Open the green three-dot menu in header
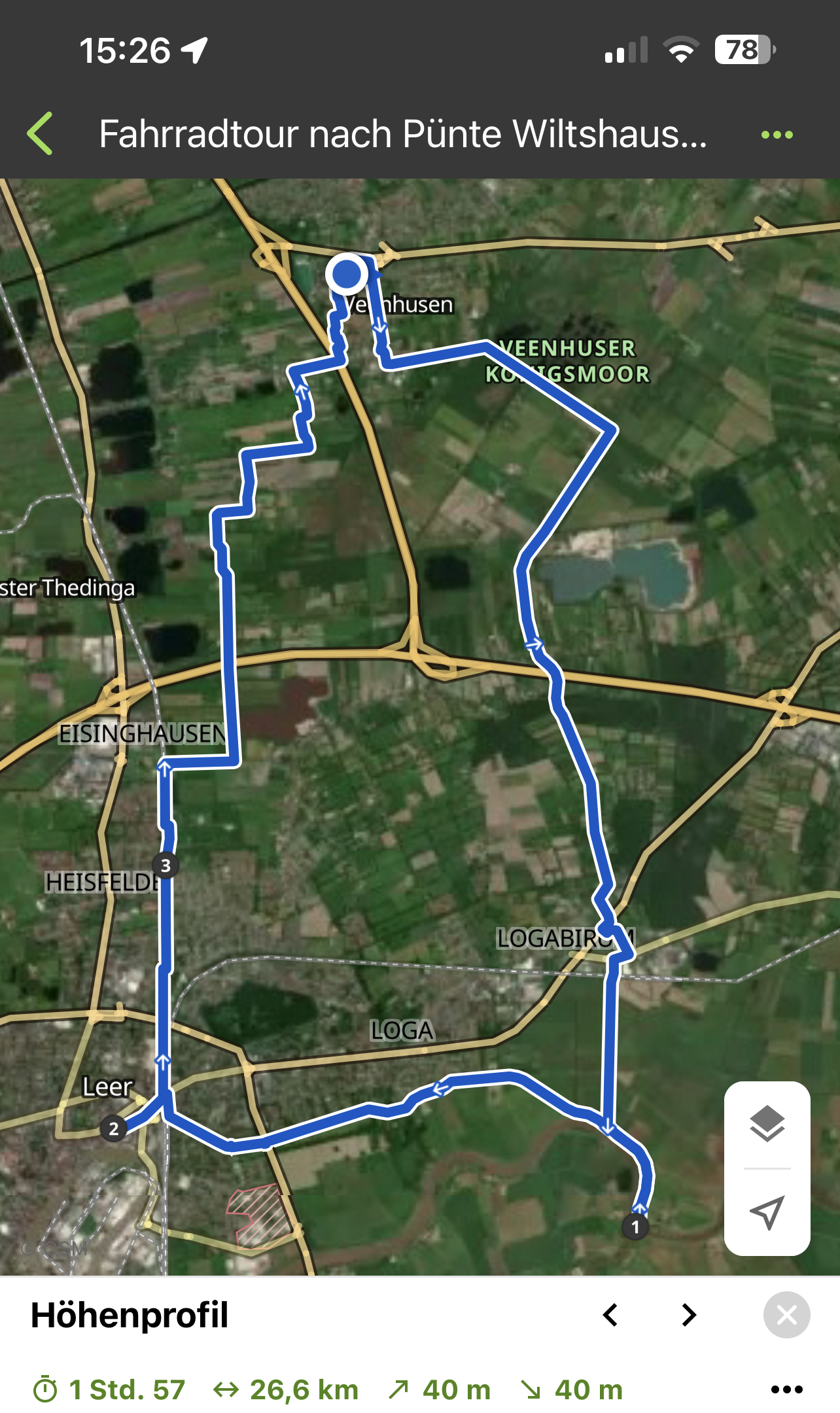The image size is (840, 1413). pos(777,135)
